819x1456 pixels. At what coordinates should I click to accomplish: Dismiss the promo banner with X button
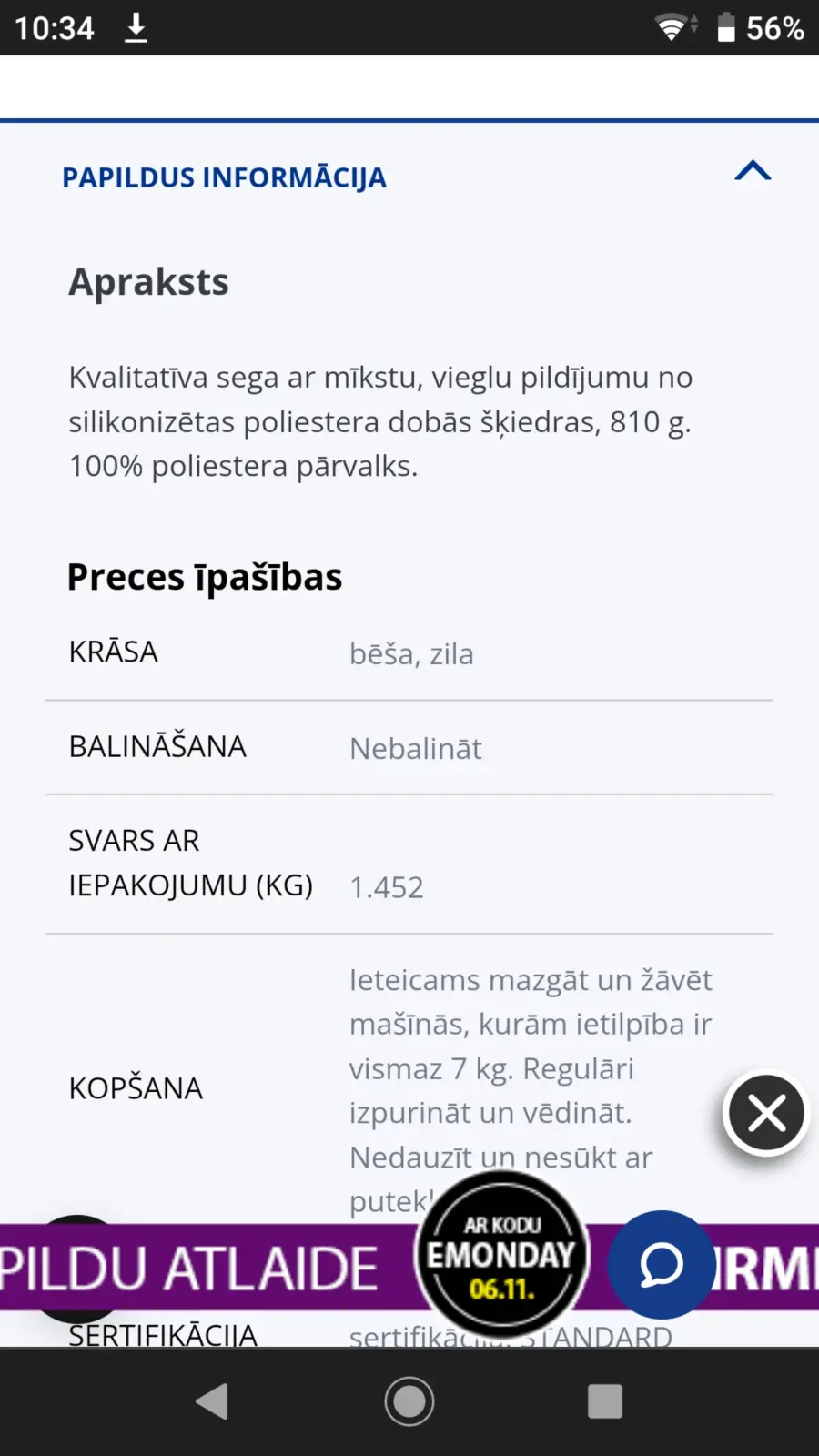(766, 1113)
